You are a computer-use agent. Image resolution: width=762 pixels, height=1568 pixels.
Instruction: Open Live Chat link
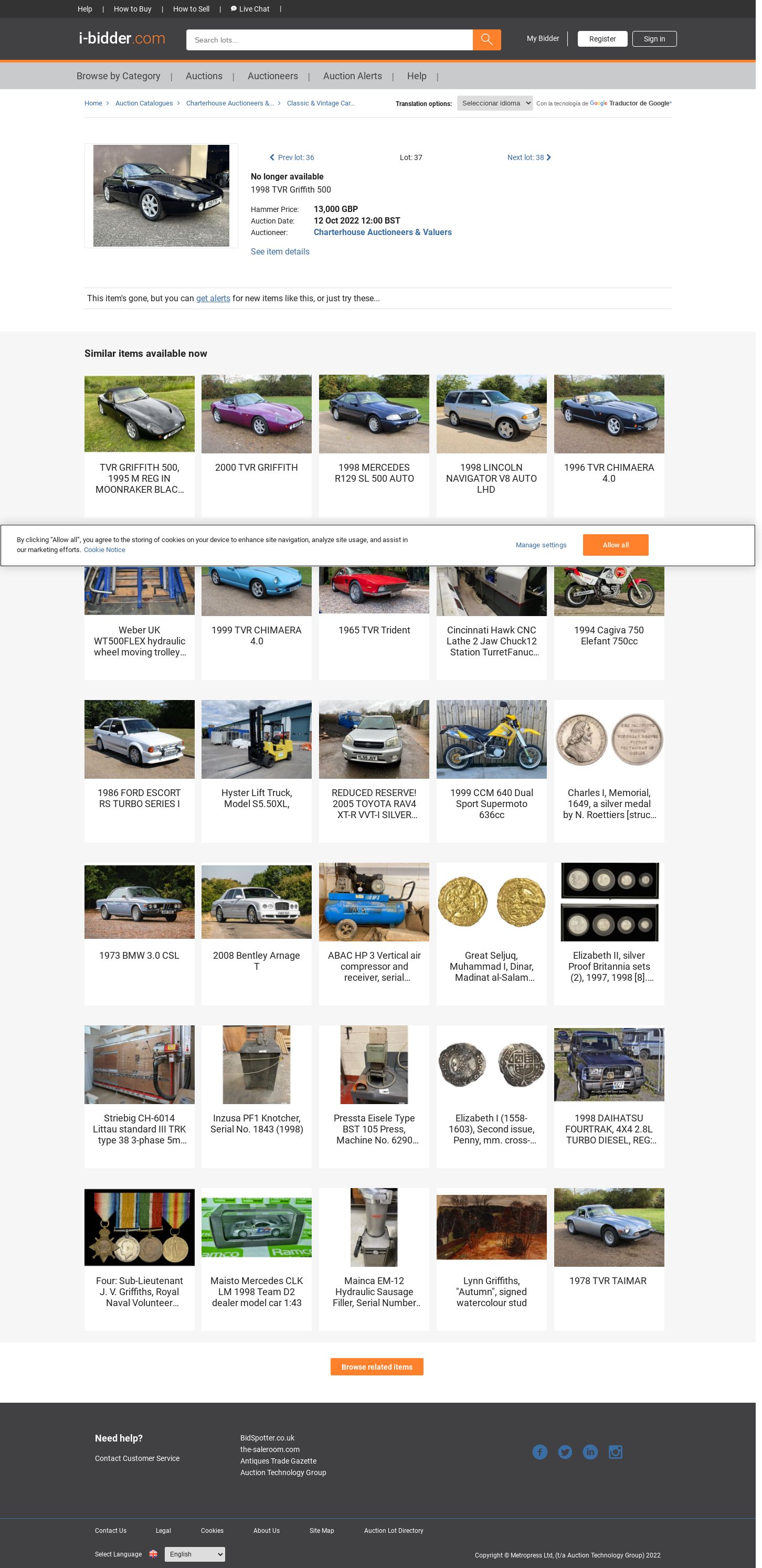pos(250,9)
